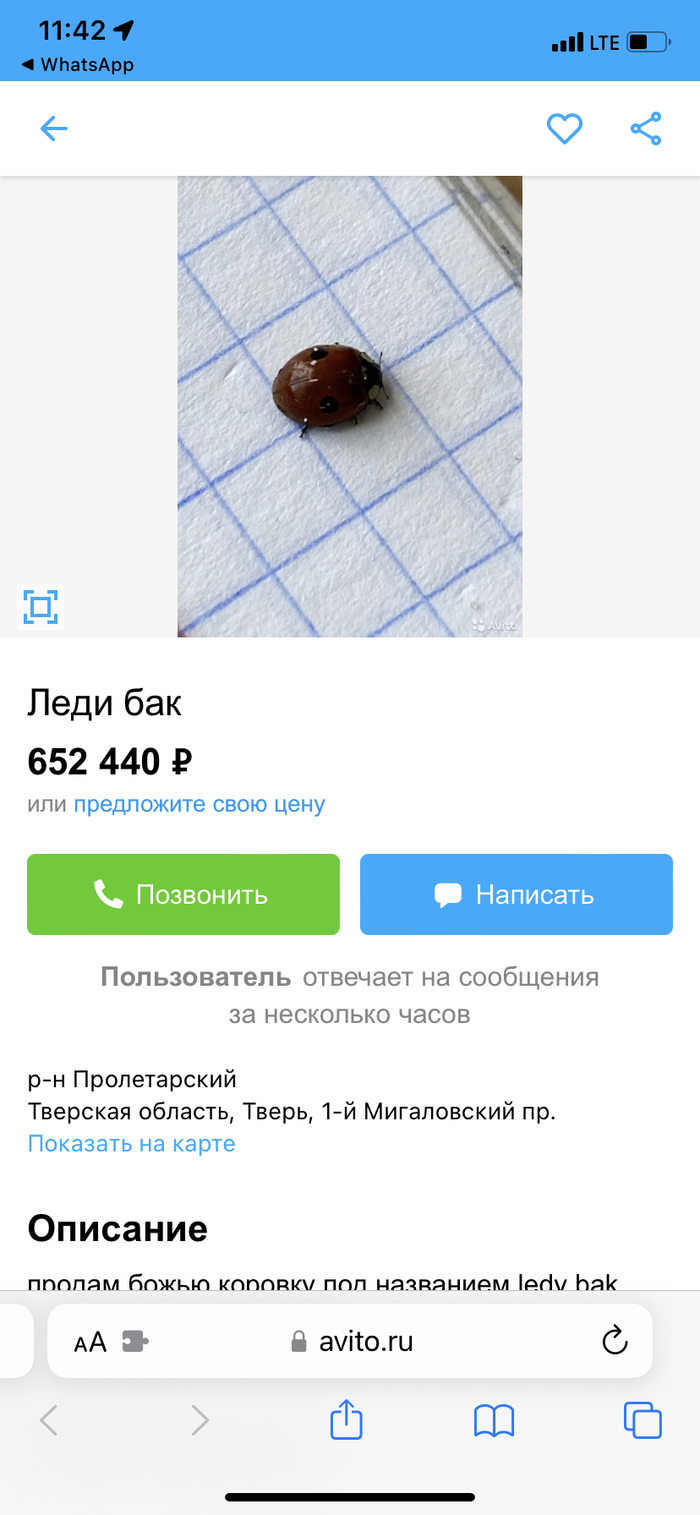Tap the предложите свою цену link

(199, 804)
